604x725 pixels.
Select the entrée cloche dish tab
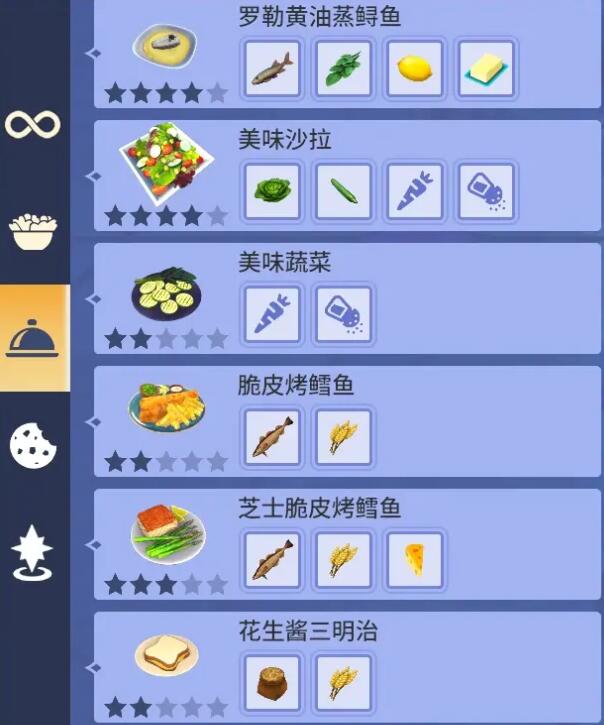click(x=33, y=339)
